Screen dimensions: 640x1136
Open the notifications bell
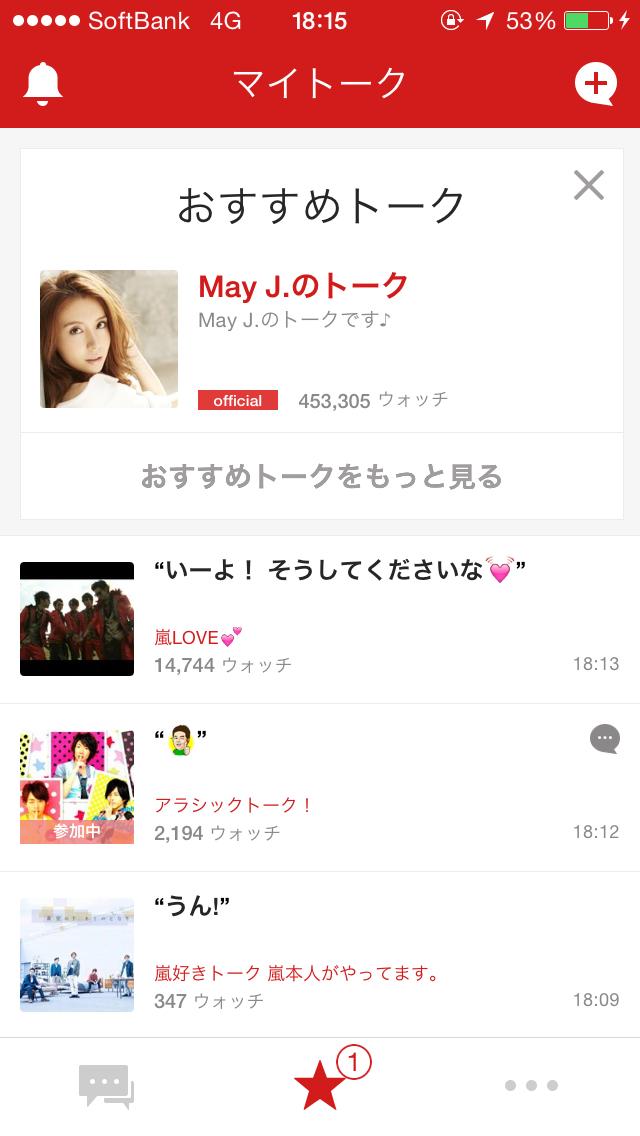point(42,84)
